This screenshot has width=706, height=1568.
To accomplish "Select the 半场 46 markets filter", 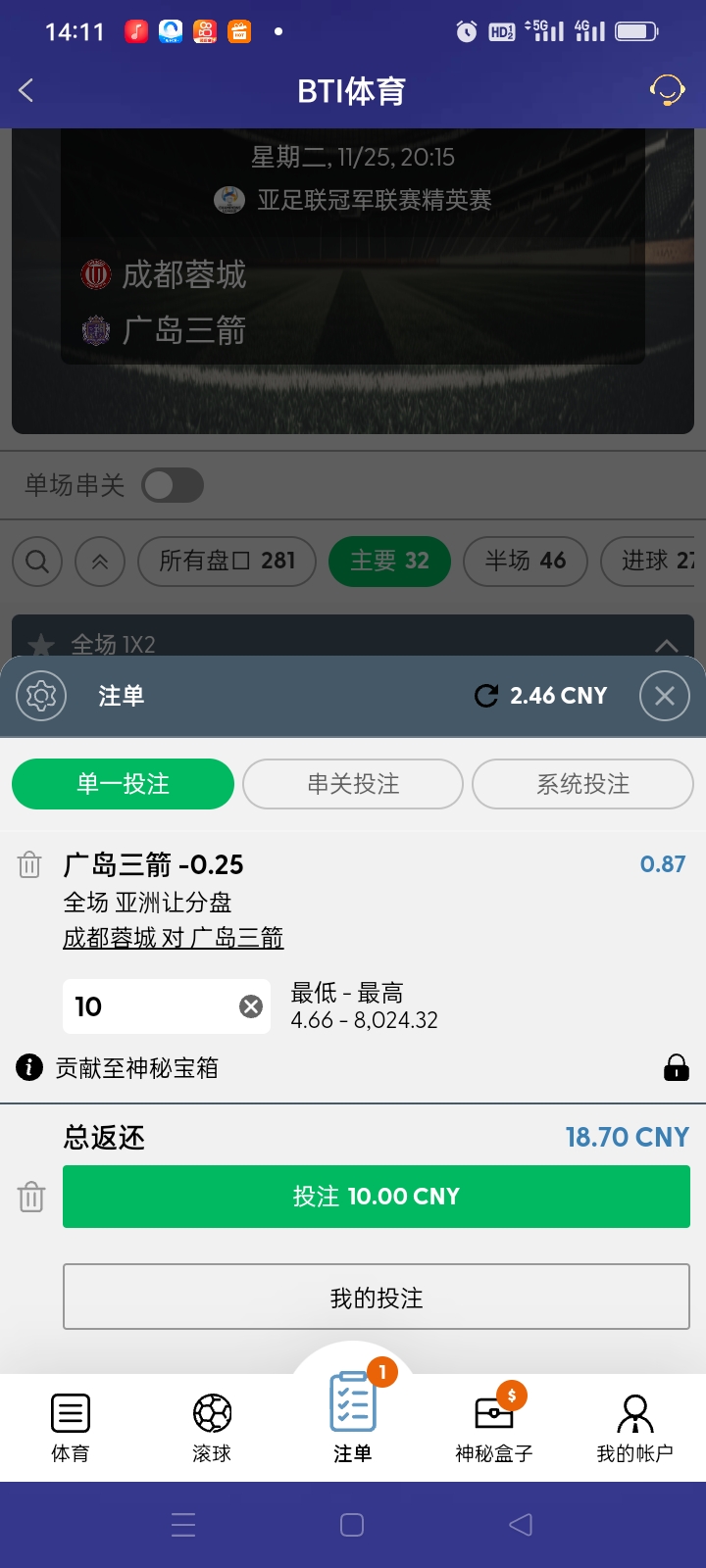I will click(525, 562).
